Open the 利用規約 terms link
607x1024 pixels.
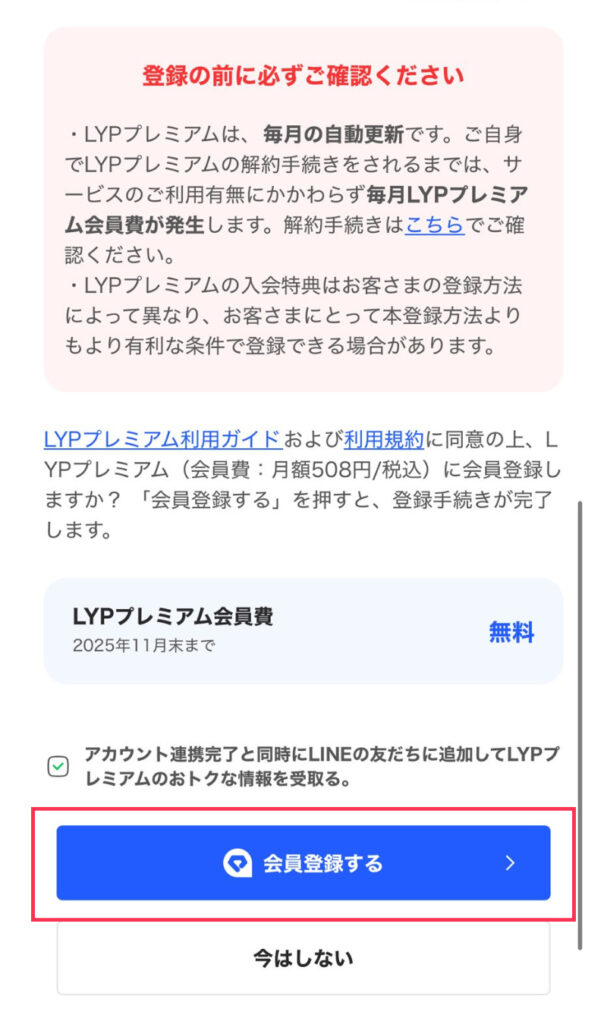pos(384,439)
